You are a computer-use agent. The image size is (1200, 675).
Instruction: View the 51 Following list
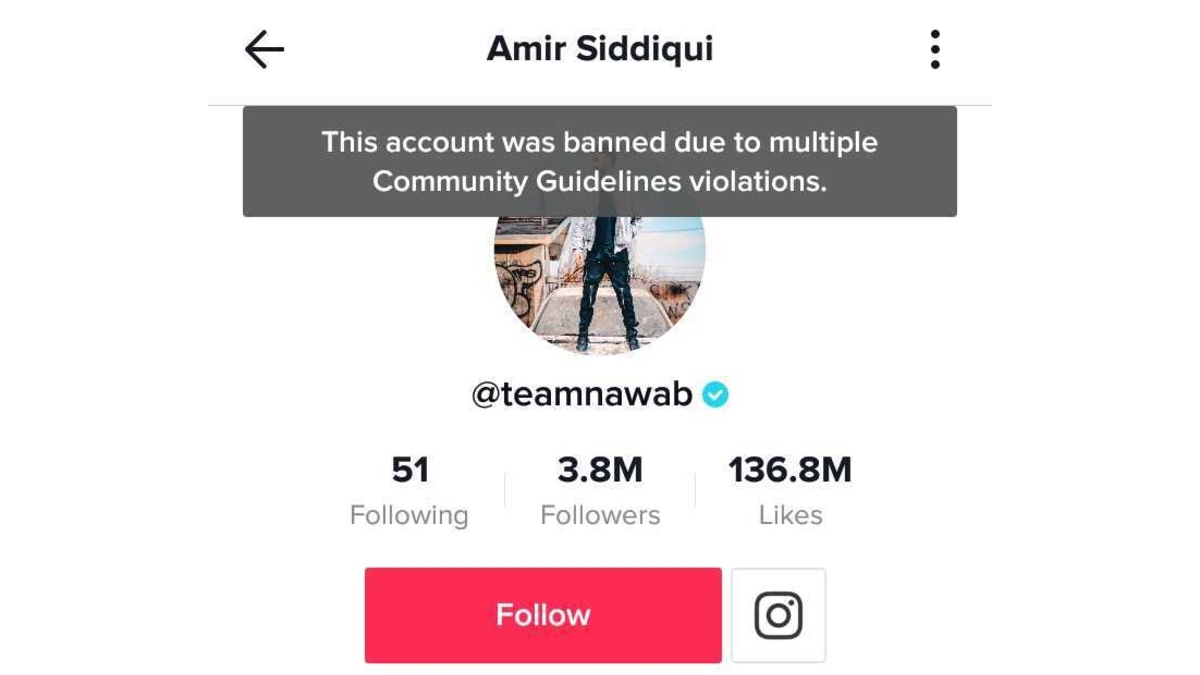click(409, 490)
